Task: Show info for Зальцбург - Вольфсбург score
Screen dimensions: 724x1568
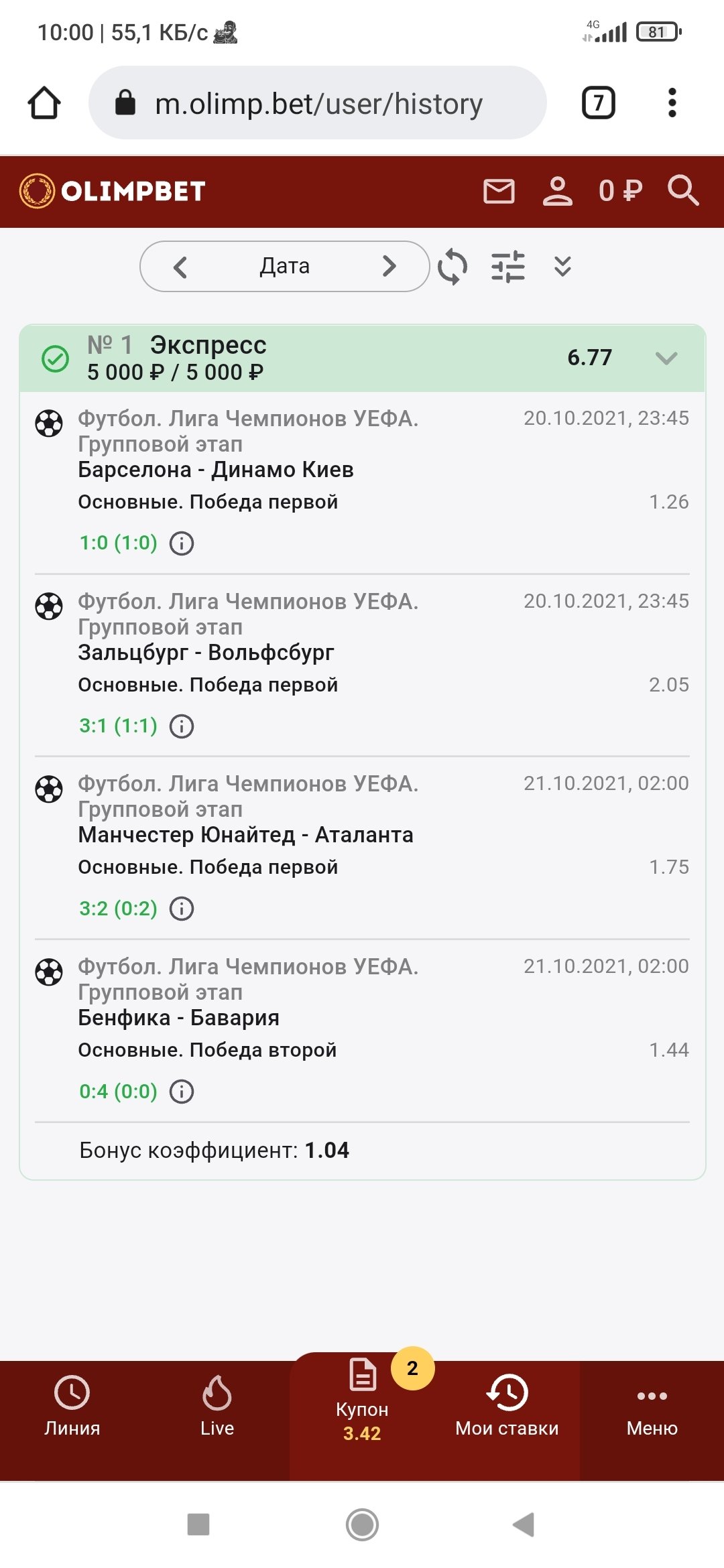Action: [x=182, y=726]
